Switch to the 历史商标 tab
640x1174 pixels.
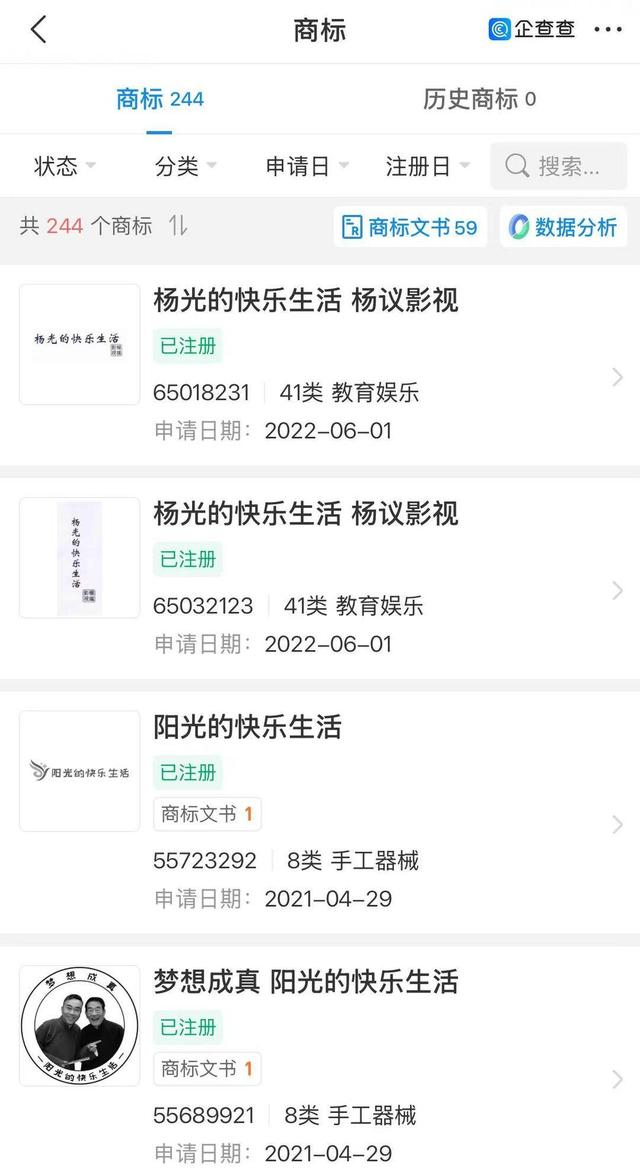pos(479,99)
